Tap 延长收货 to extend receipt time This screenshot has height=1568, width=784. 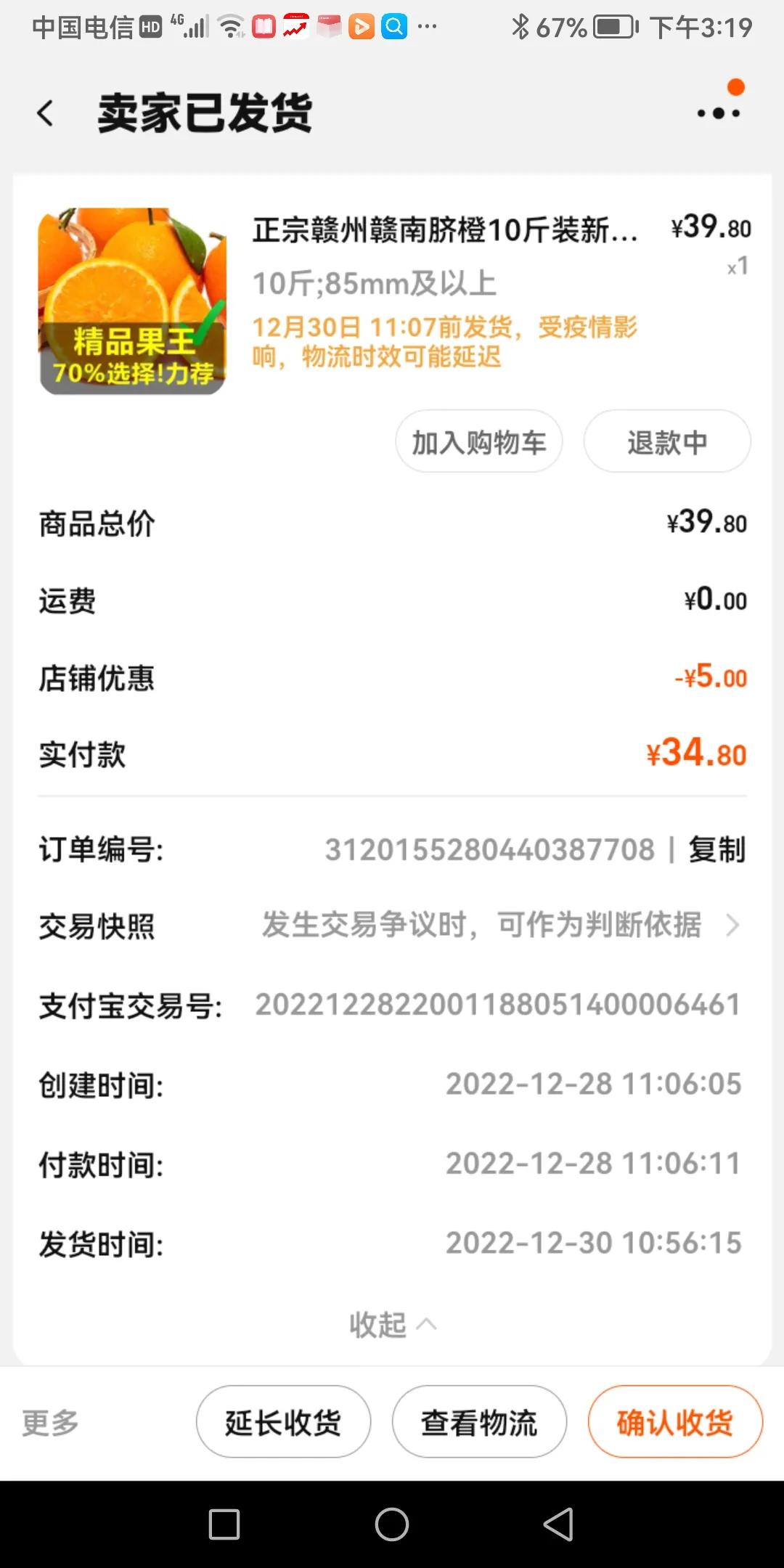tap(282, 1421)
